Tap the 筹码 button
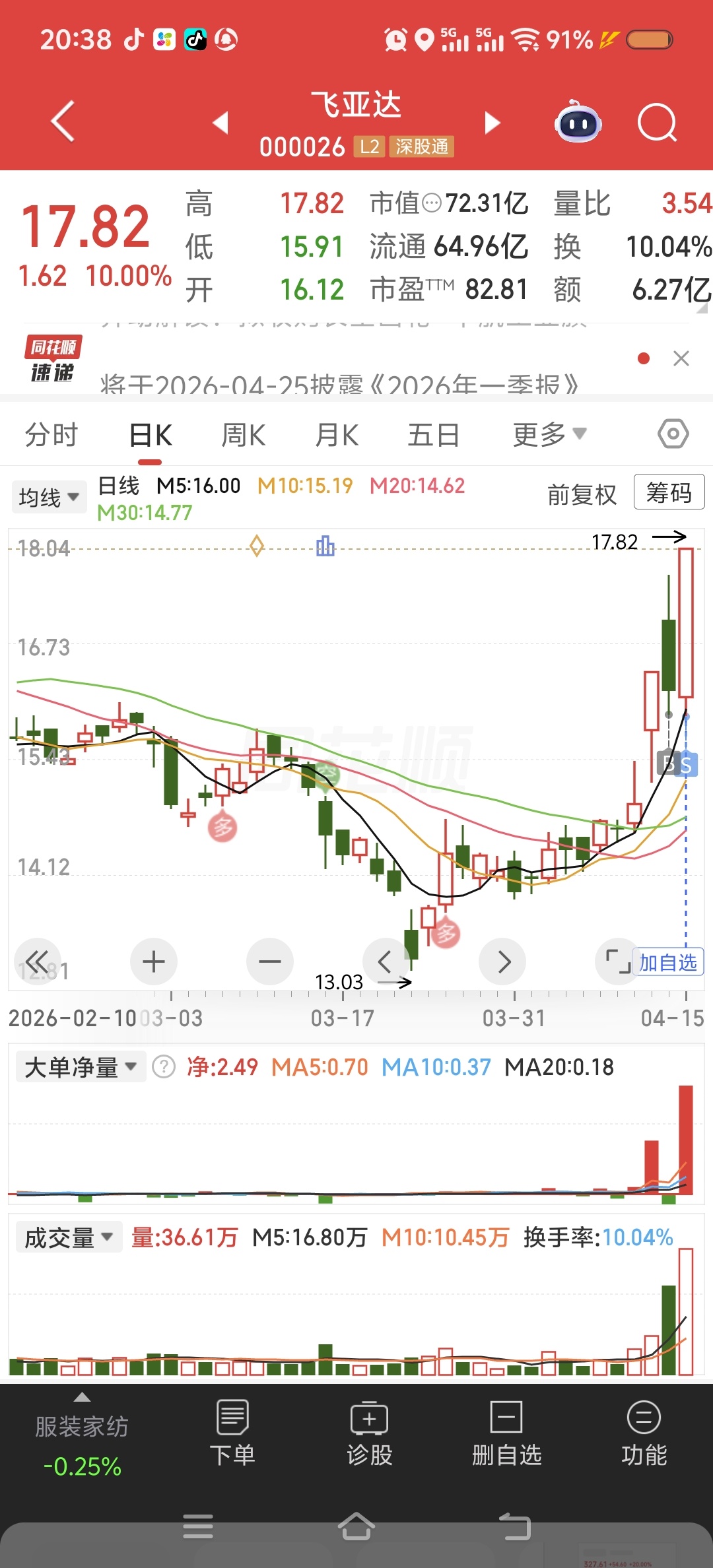Image resolution: width=713 pixels, height=1568 pixels. pyautogui.click(x=669, y=492)
